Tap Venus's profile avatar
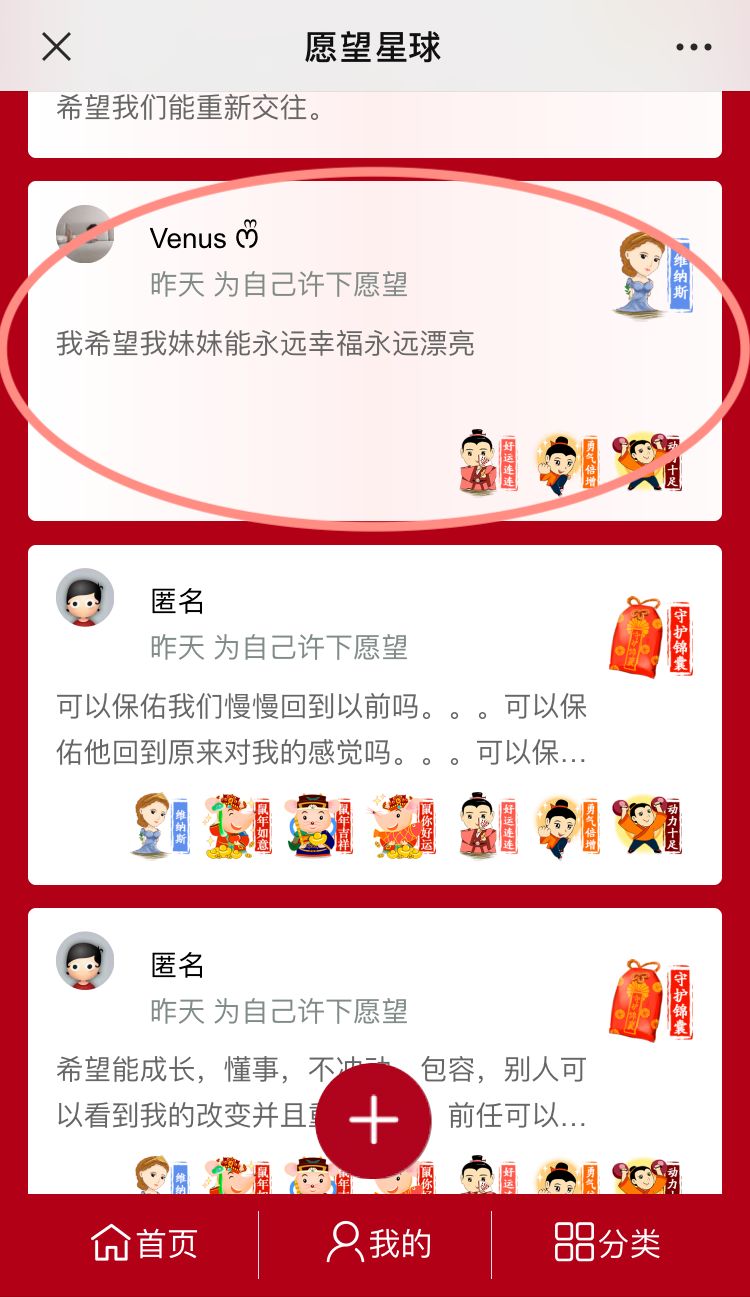The width and height of the screenshot is (750, 1297). (85, 234)
